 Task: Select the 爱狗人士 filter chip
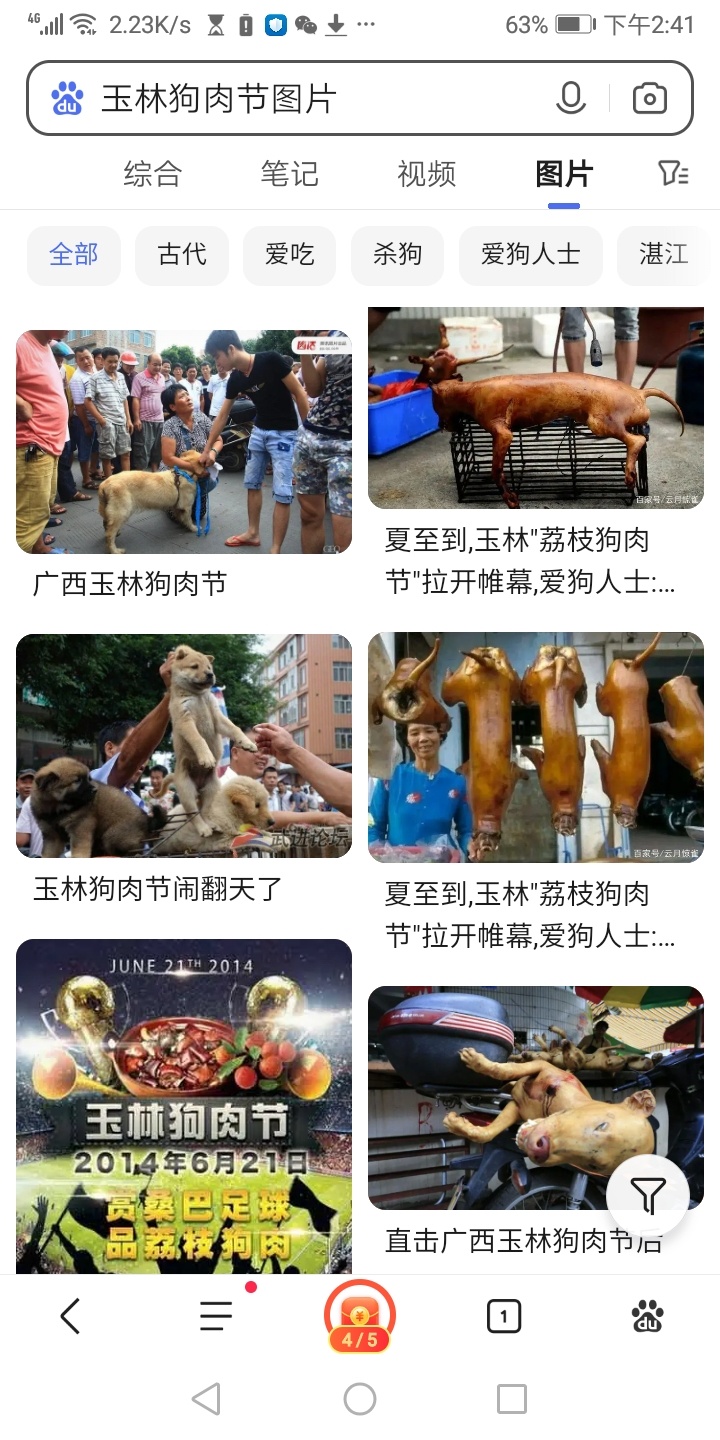pyautogui.click(x=531, y=255)
